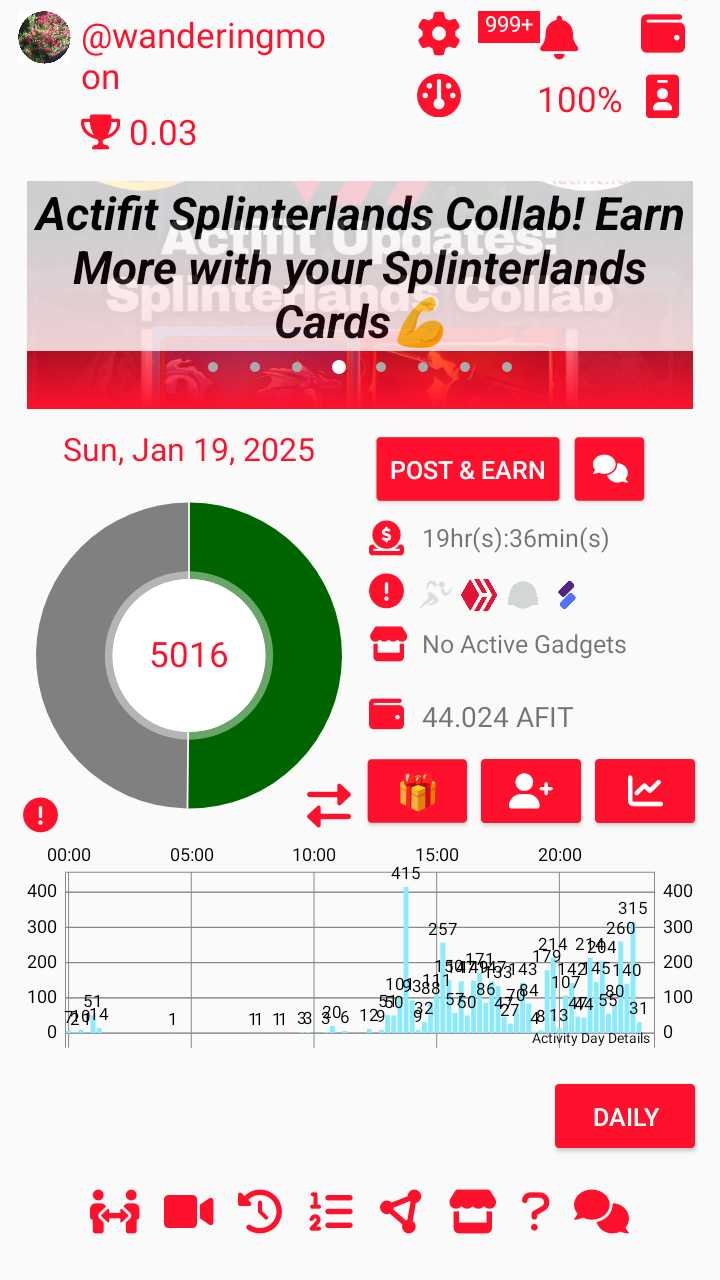Tap the warning icon beside the step circle
This screenshot has width=720, height=1280.
40,815
